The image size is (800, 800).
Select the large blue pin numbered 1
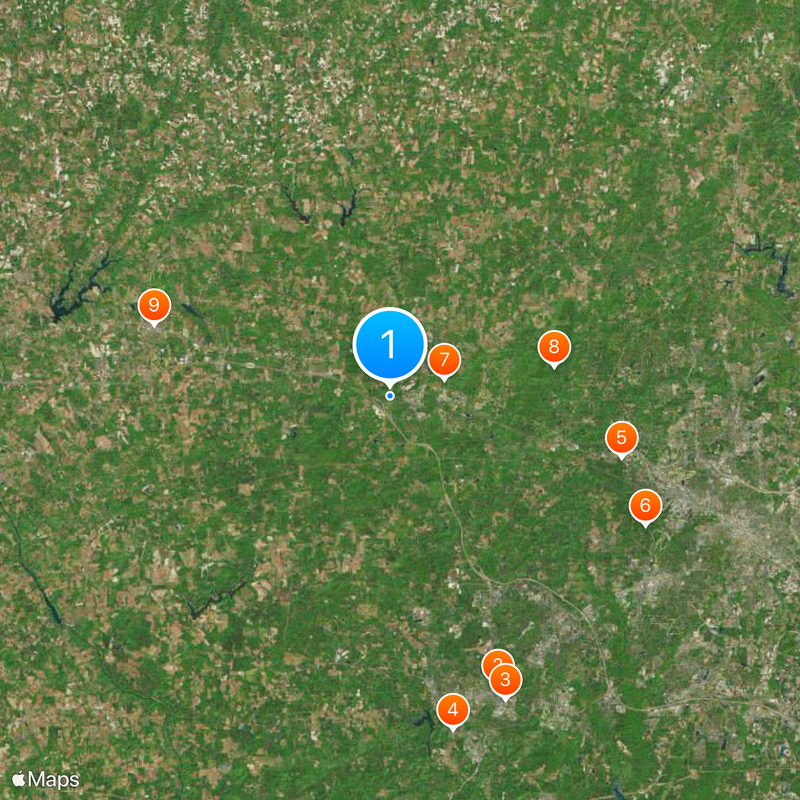[x=390, y=345]
